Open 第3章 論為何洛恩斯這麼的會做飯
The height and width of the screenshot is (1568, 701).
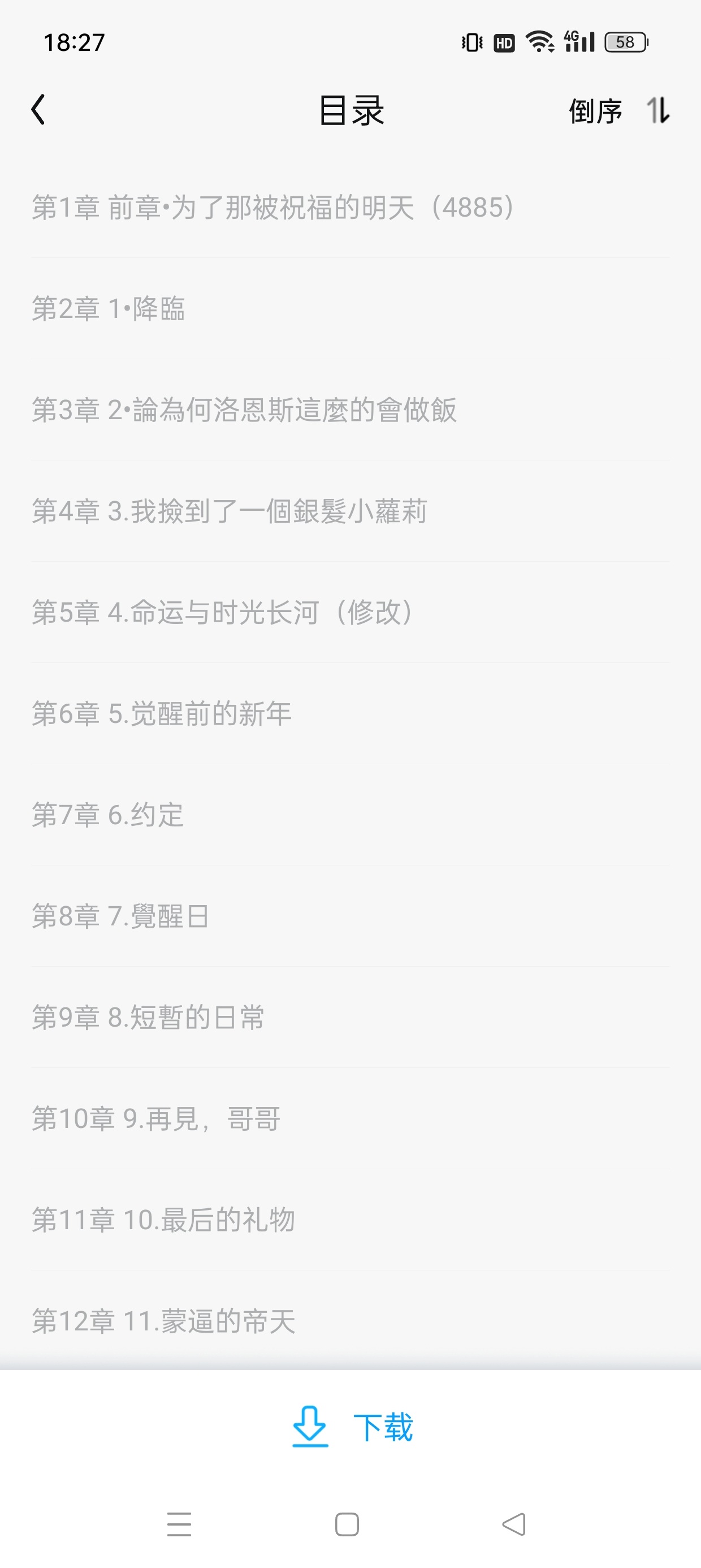coord(350,410)
